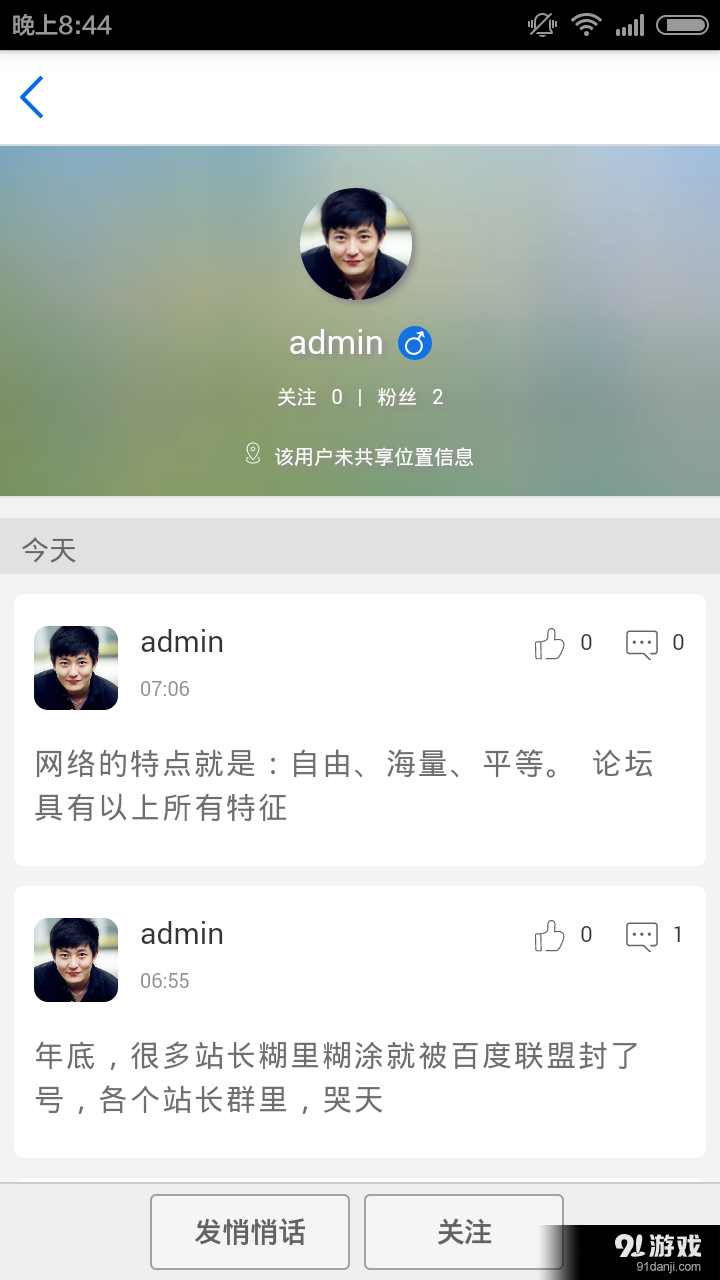Tap the thumbs-up icon on the 07:06 post
Screen dimensions: 720x1280
(551, 643)
